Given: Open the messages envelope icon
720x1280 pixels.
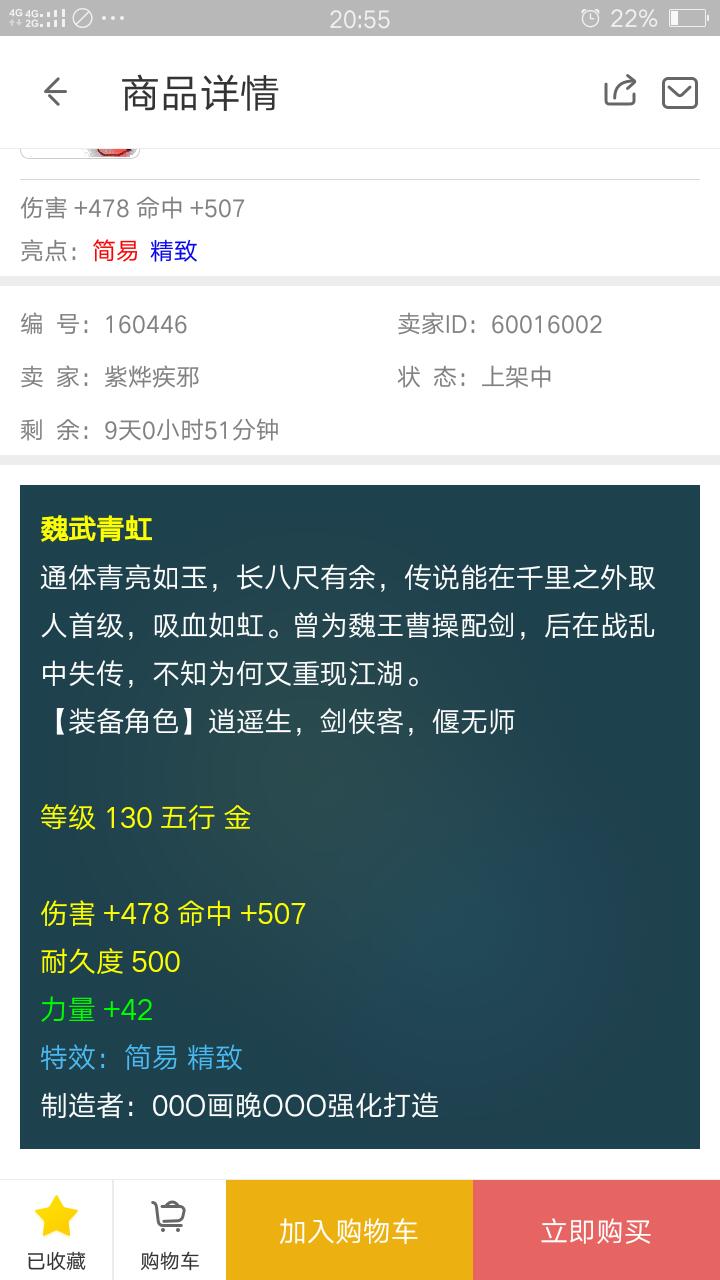Looking at the screenshot, I should point(680,93).
